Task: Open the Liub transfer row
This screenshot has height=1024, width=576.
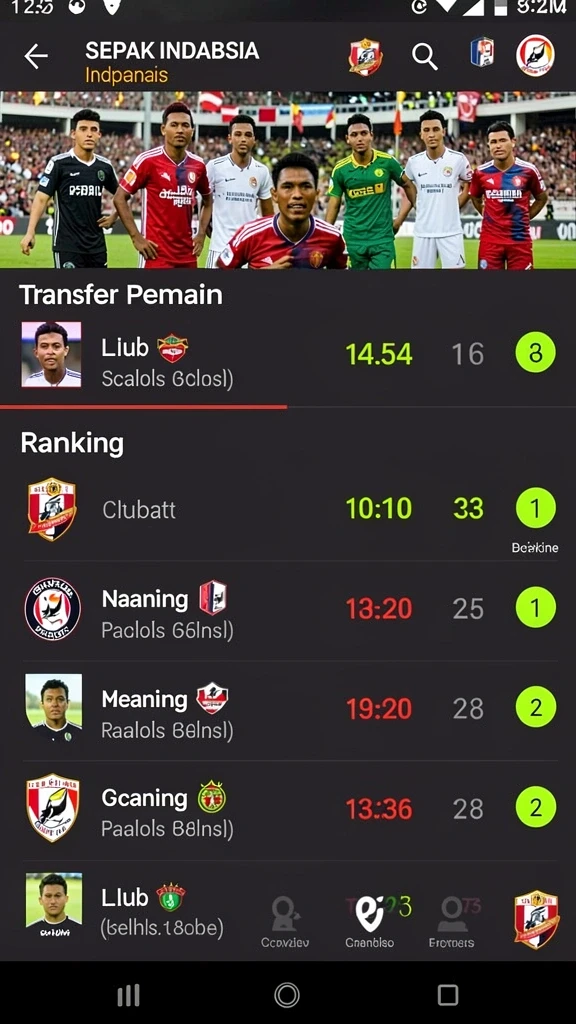Action: point(288,355)
